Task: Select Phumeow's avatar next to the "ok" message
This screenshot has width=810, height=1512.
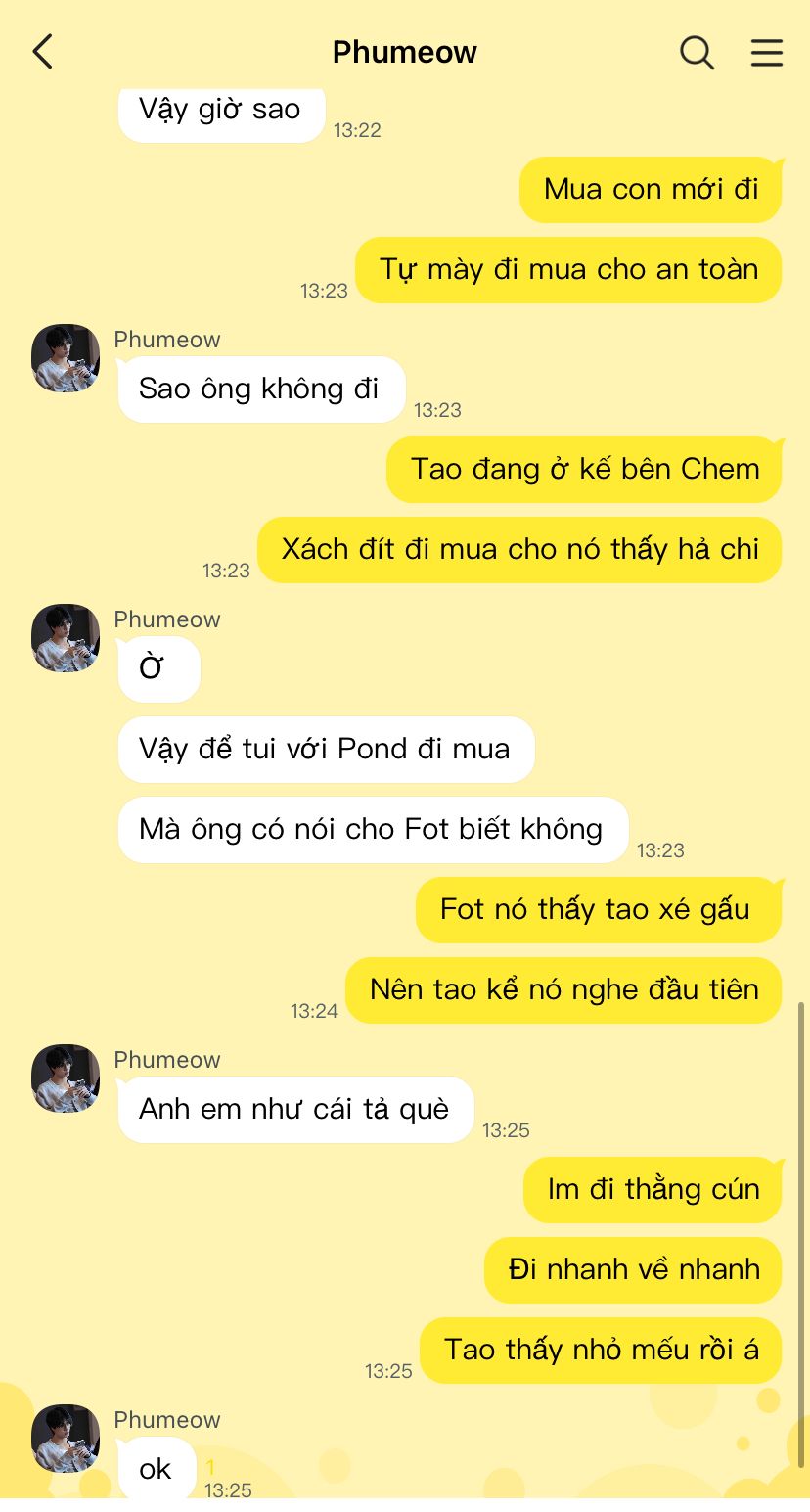Action: point(66,1439)
